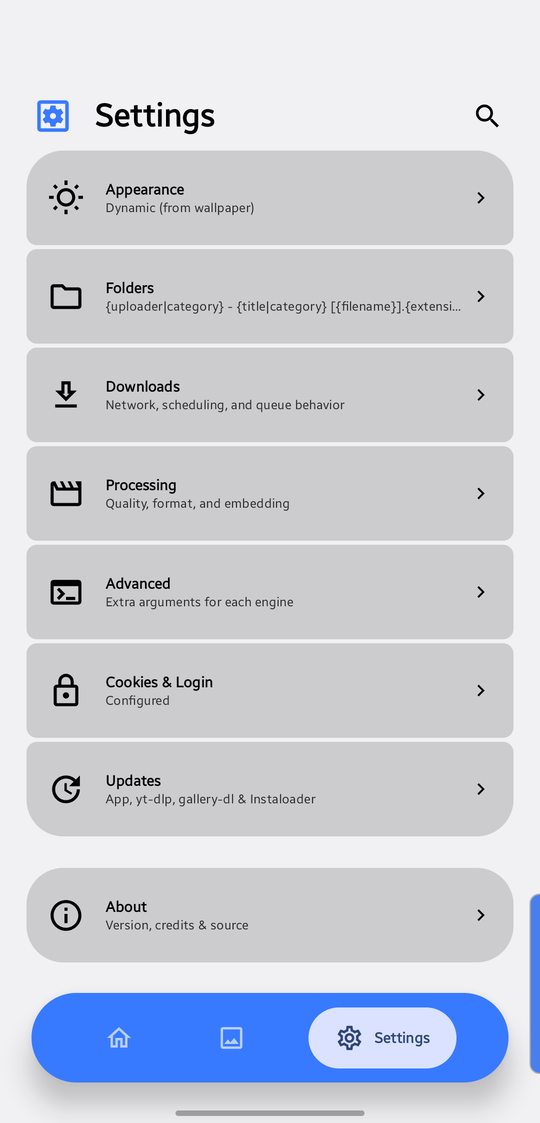The height and width of the screenshot is (1123, 540).
Task: Switch to the home tab
Action: [119, 1038]
